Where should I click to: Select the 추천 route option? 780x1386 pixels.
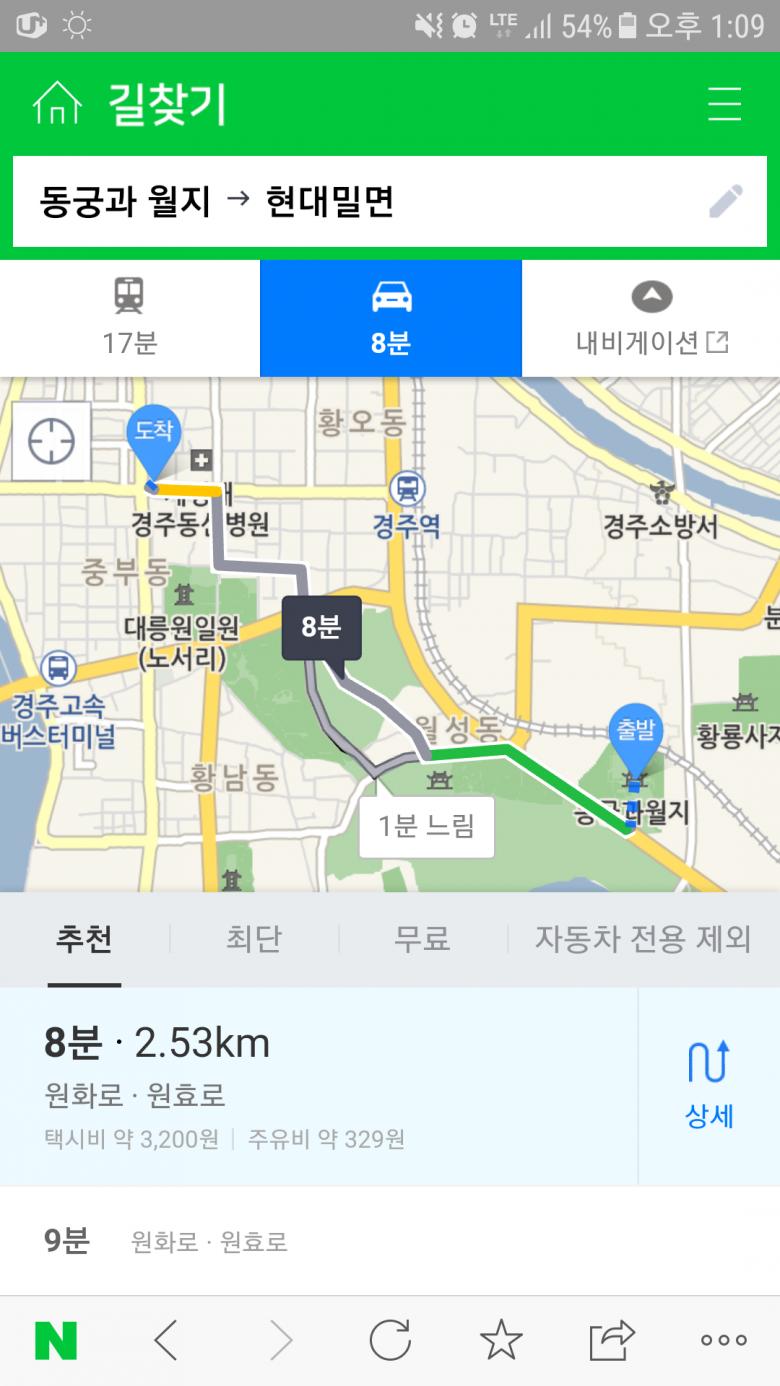(84, 939)
